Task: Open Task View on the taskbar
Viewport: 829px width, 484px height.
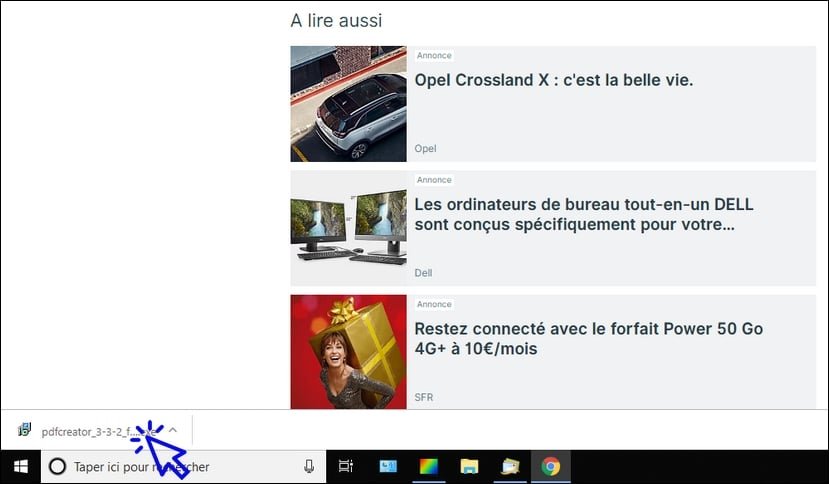Action: click(x=345, y=466)
